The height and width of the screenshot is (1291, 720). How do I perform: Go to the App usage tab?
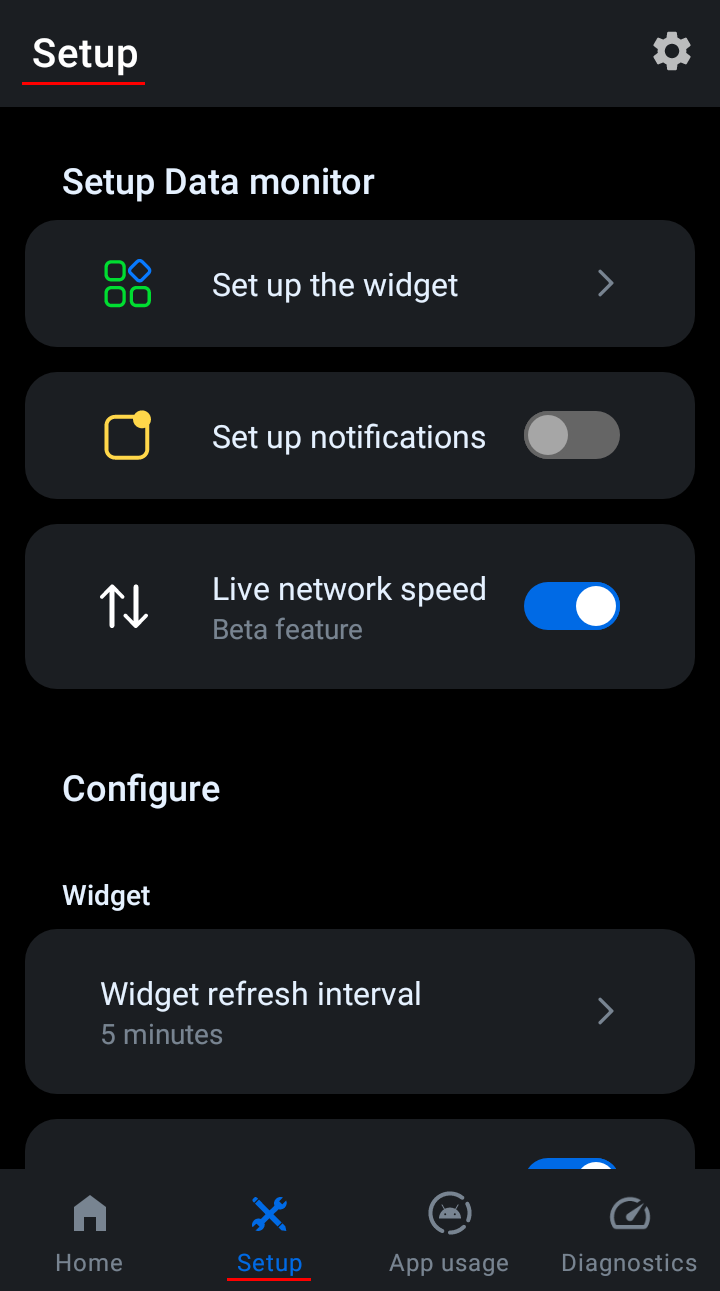[449, 1233]
